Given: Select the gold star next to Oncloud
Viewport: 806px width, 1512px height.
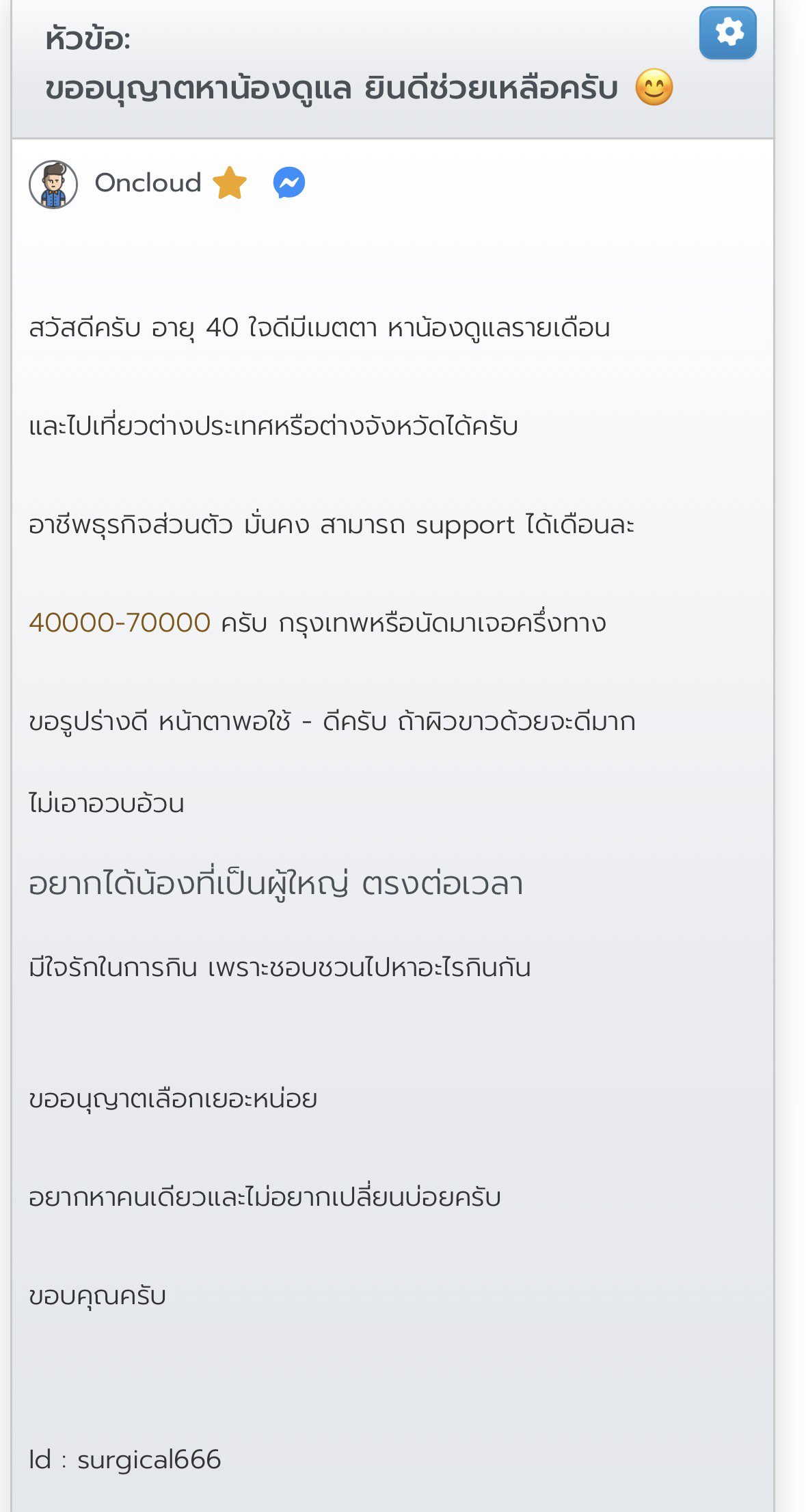Looking at the screenshot, I should tap(231, 183).
